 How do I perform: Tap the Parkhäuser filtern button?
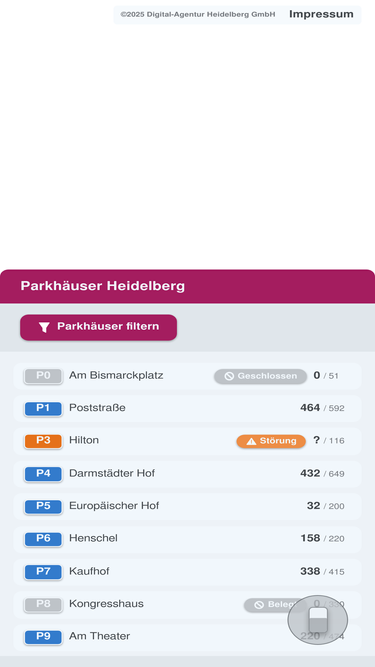pyautogui.click(x=98, y=327)
